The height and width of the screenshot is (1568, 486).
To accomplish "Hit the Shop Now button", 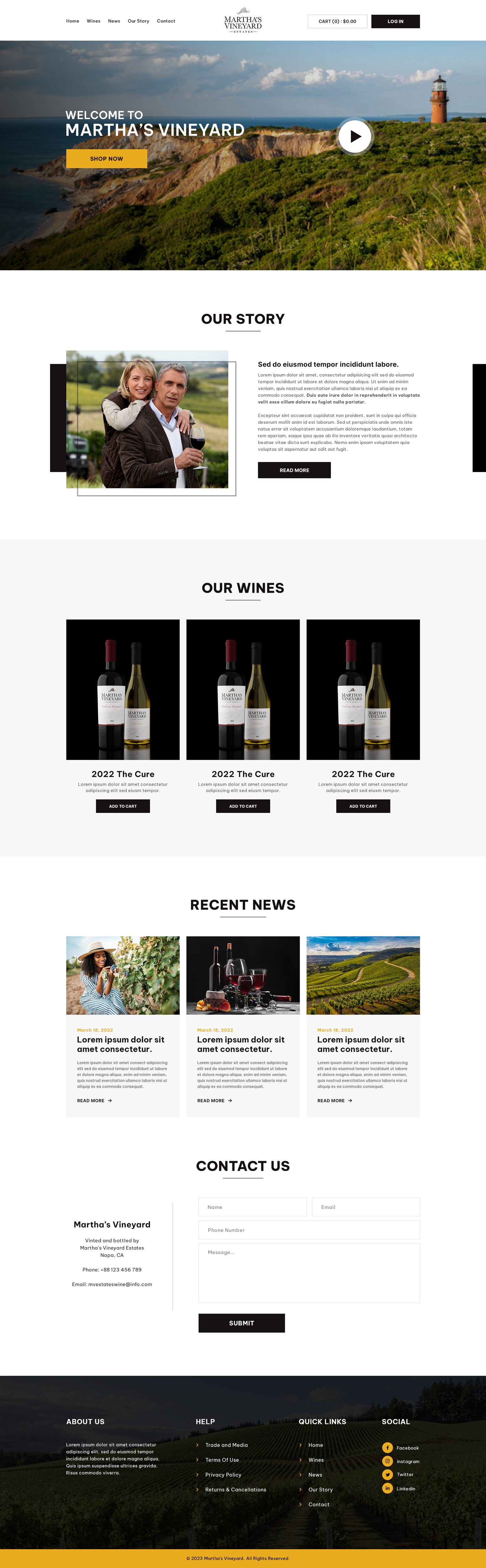I will (x=106, y=158).
